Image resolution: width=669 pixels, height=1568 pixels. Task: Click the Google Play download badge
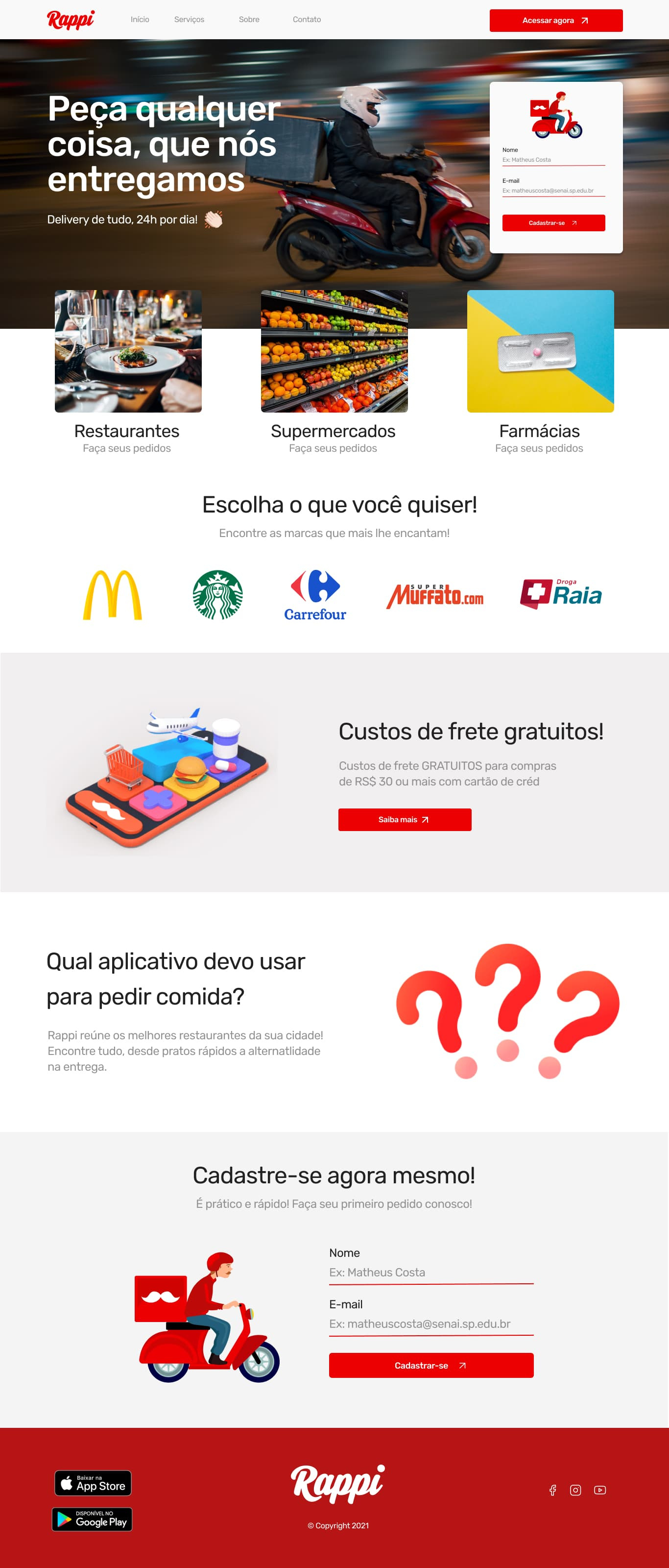coord(92,1520)
